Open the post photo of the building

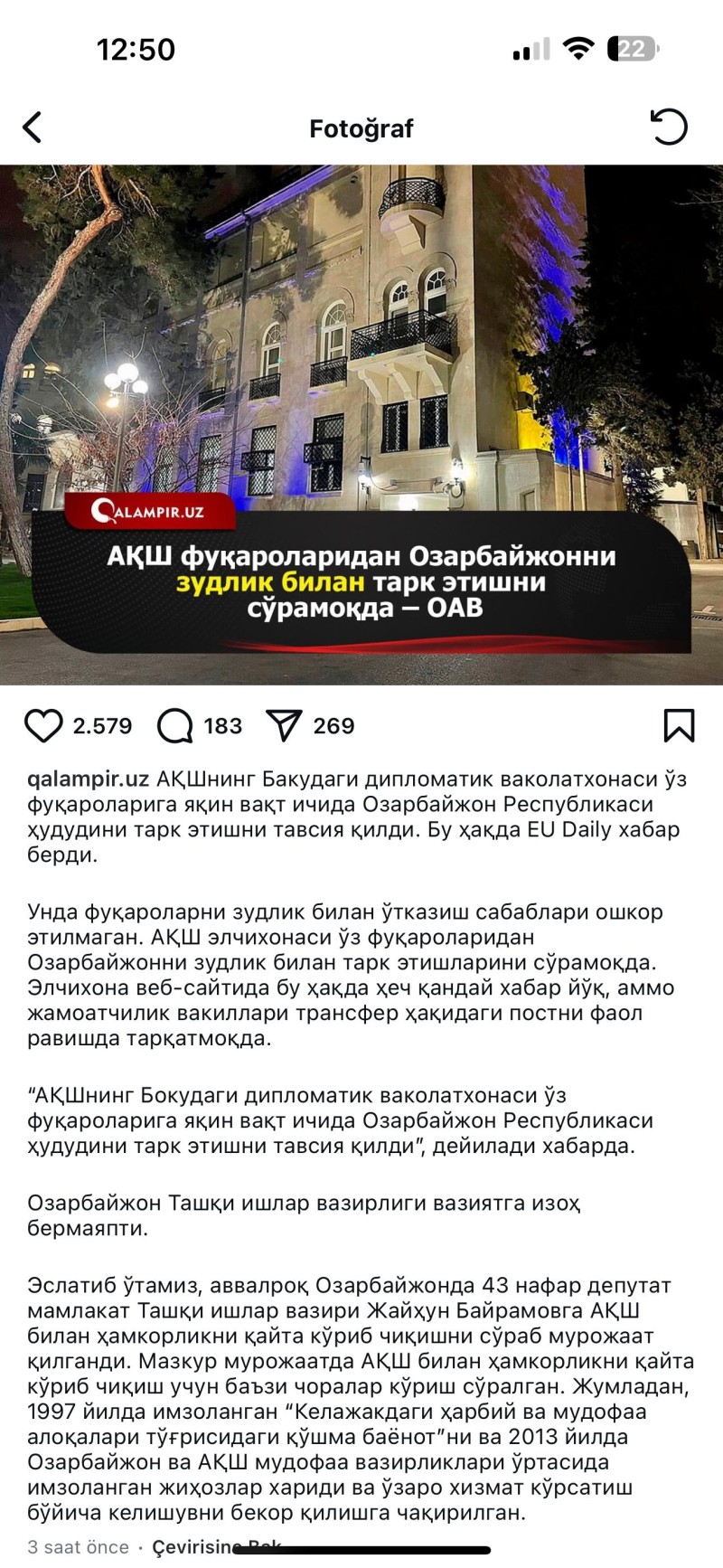[361, 362]
